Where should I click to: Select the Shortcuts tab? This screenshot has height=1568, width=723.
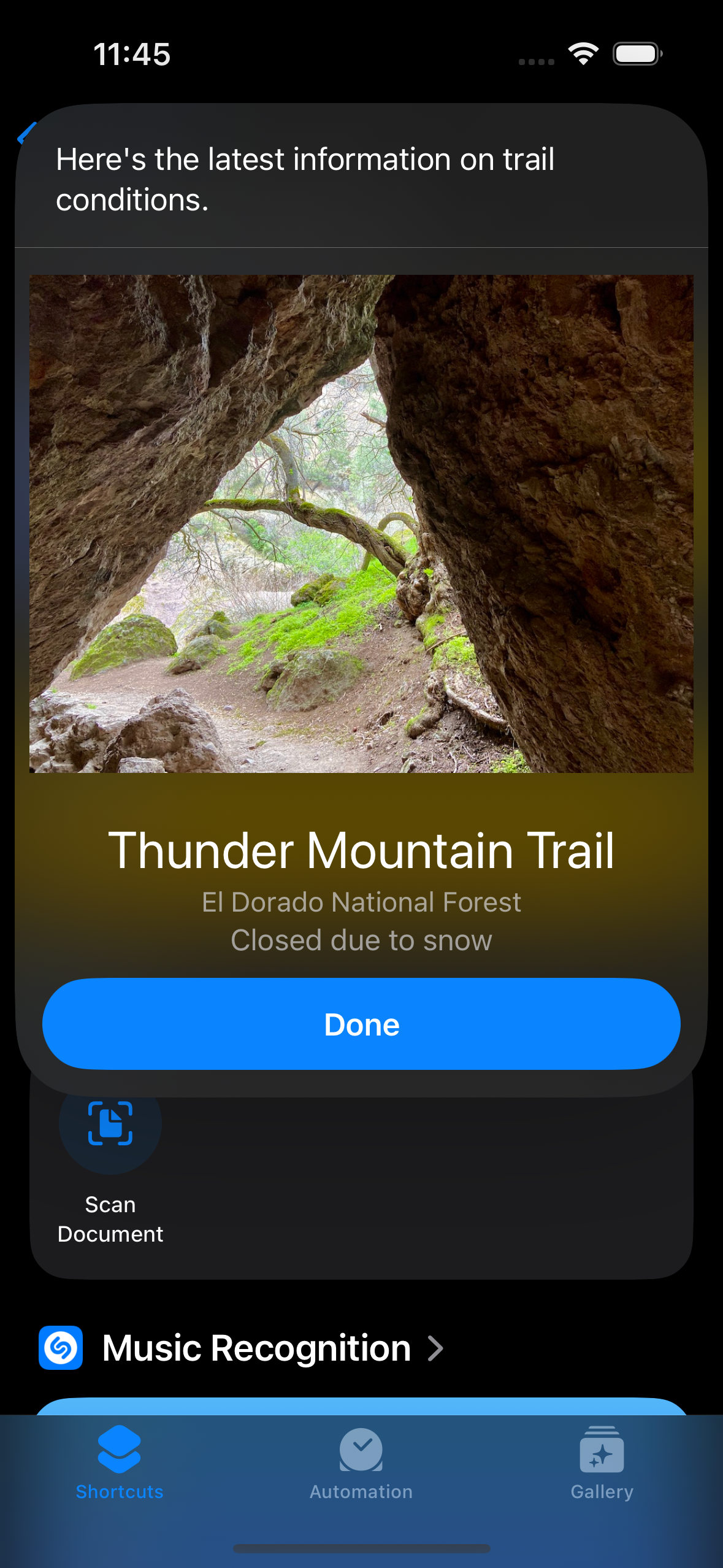[x=120, y=1464]
